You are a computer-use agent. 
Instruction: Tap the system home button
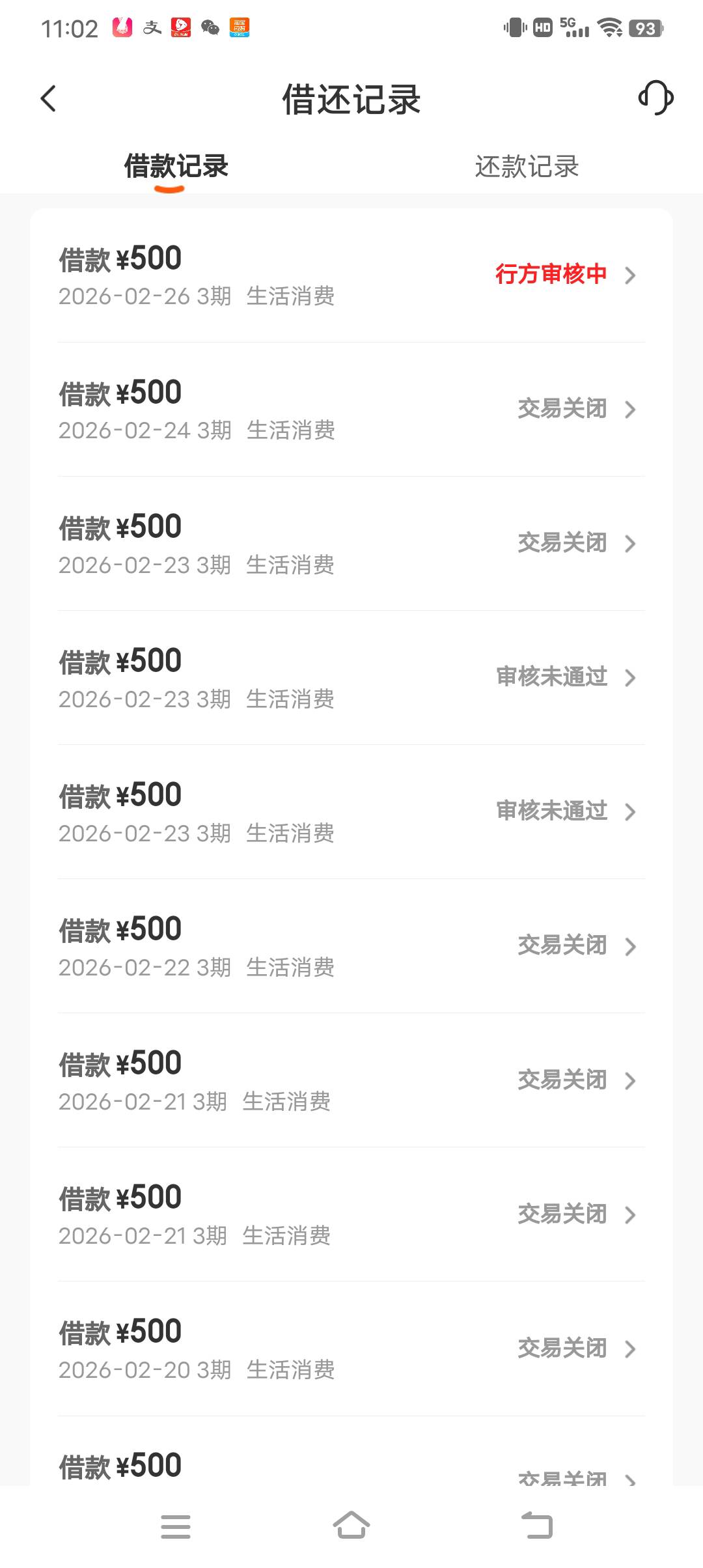(x=351, y=1526)
